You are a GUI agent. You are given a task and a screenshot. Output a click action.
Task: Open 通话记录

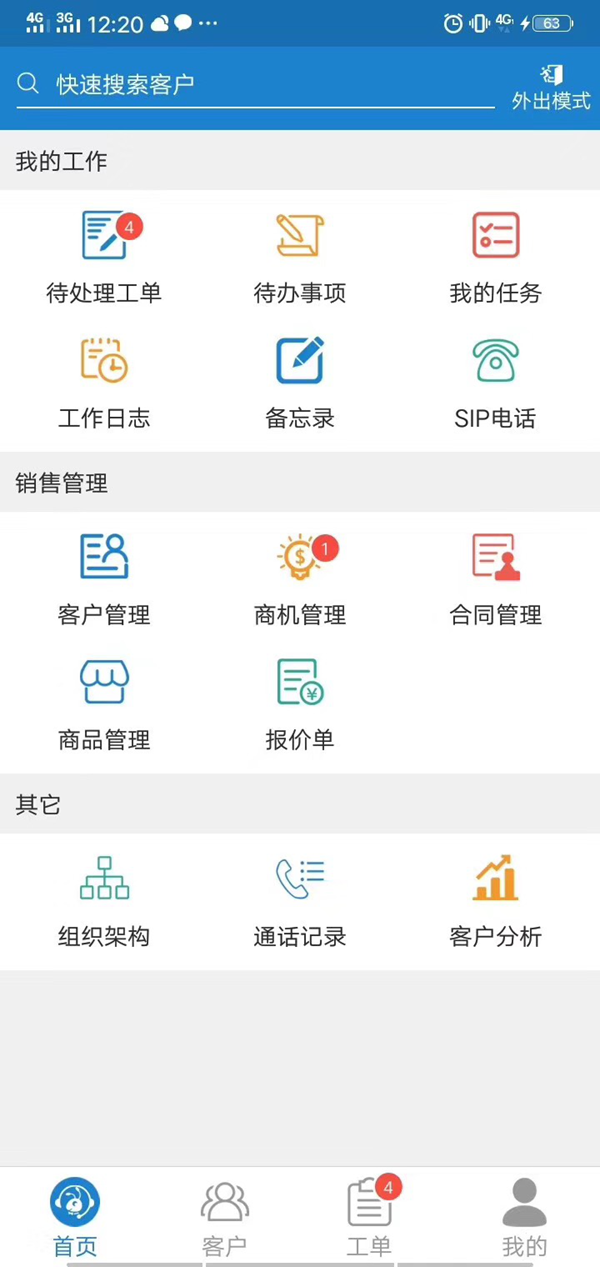[x=300, y=901]
